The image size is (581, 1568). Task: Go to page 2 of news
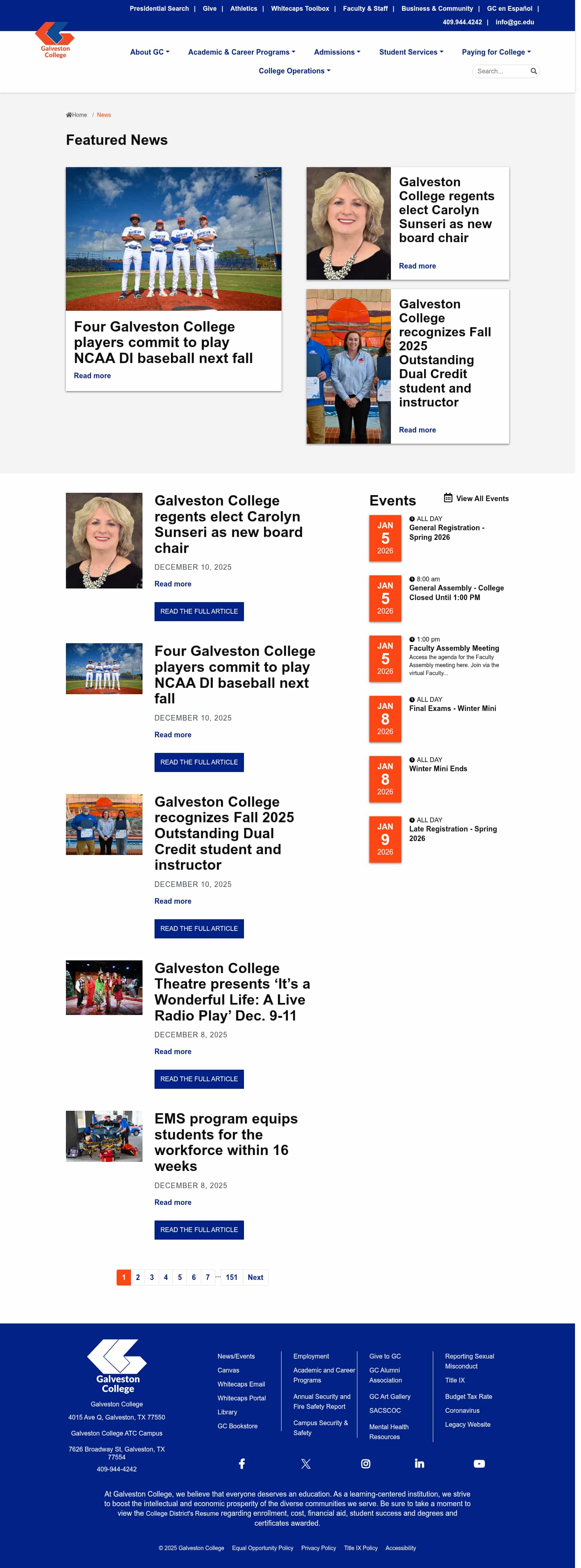click(x=138, y=1277)
